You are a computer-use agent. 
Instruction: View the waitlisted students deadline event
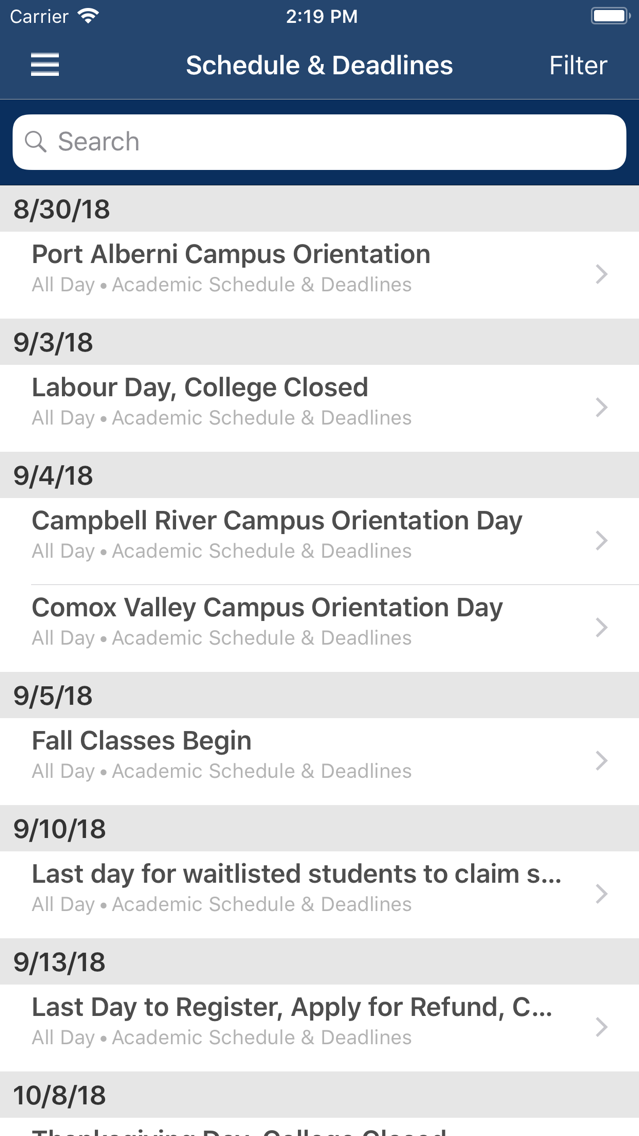320,895
